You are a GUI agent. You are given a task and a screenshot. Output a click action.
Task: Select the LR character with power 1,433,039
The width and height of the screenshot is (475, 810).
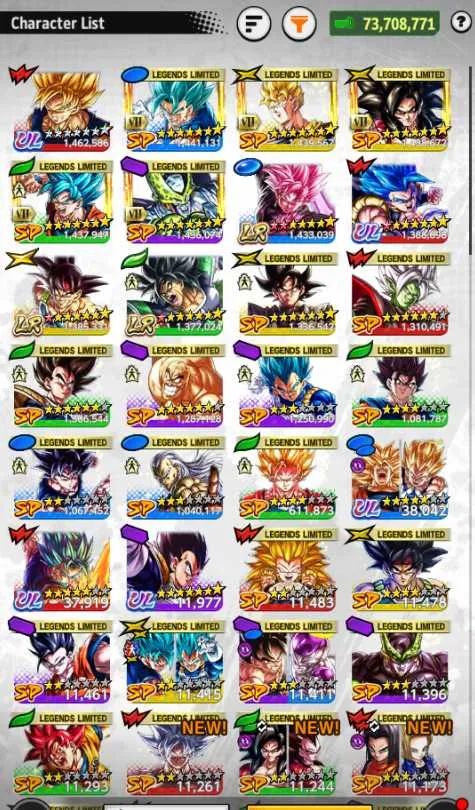pos(287,201)
